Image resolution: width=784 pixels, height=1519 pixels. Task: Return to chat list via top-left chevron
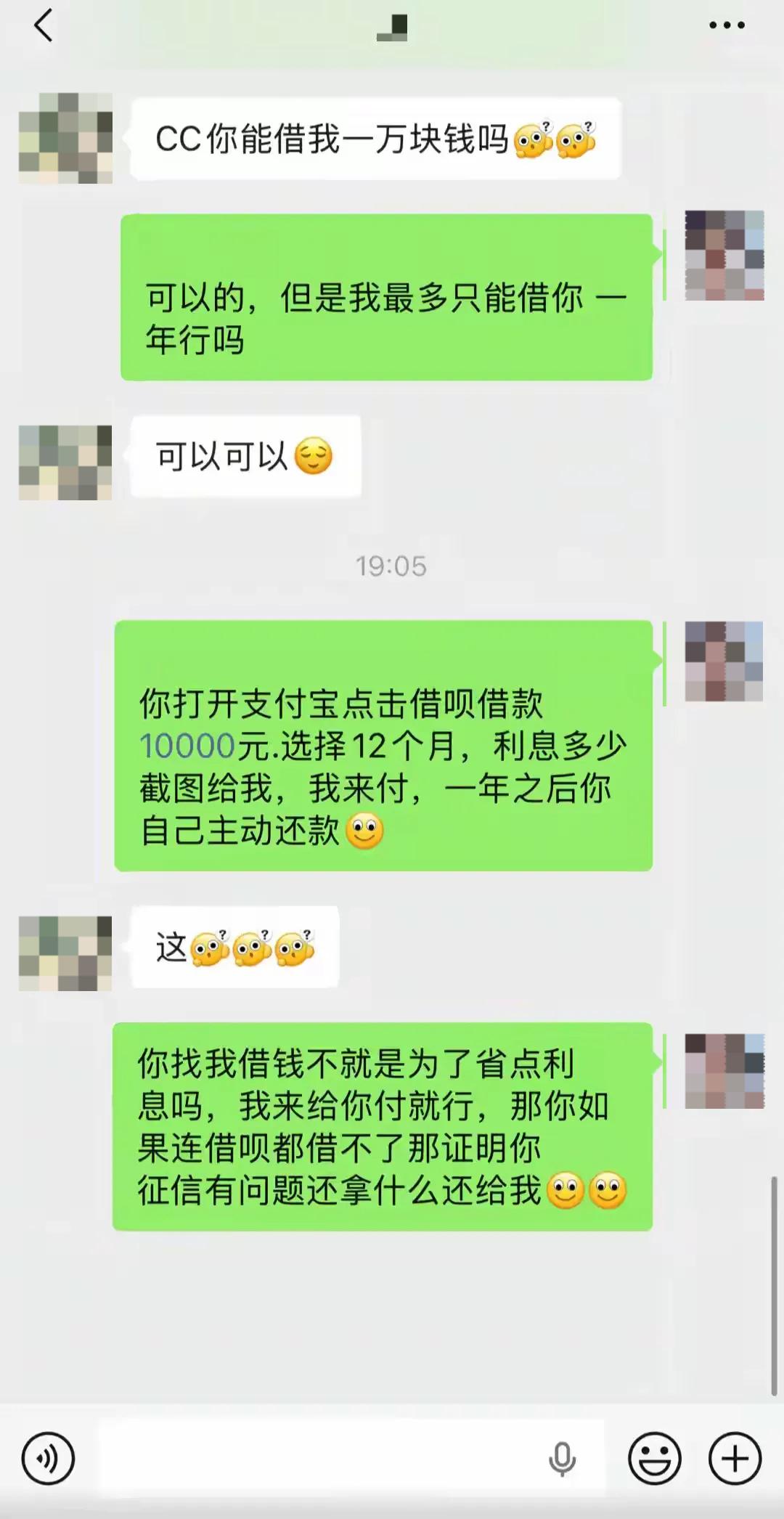[44, 25]
